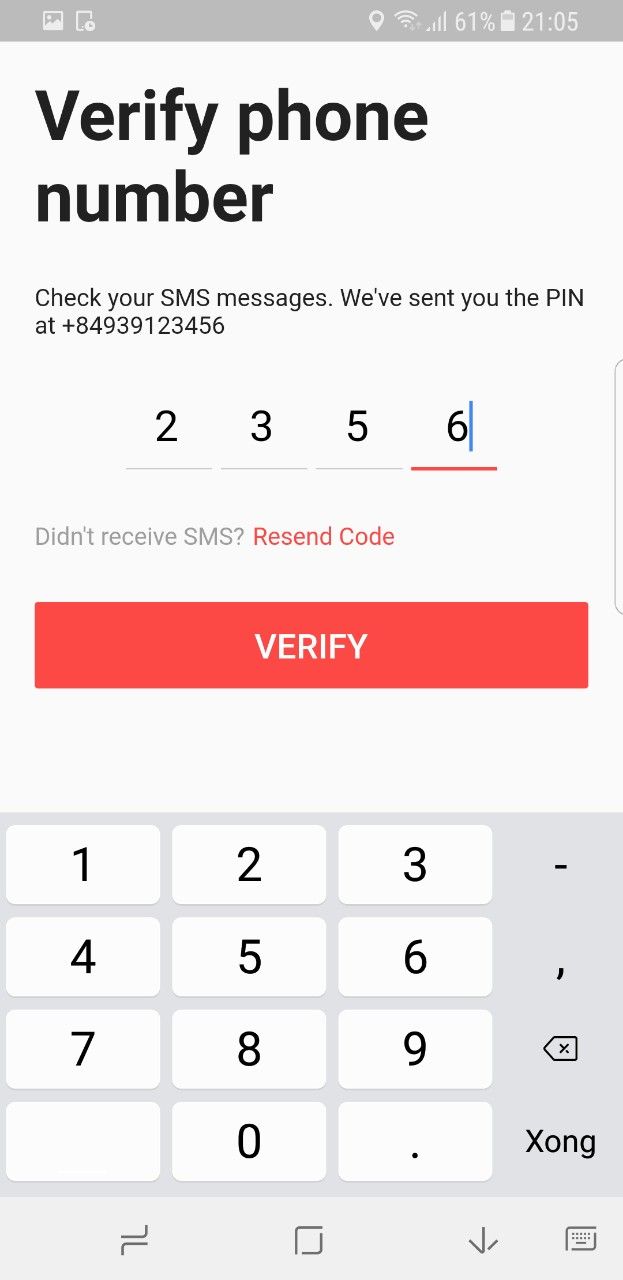Viewport: 623px width, 1280px height.
Task: Hide the keyboard with down arrow
Action: pos(483,1241)
